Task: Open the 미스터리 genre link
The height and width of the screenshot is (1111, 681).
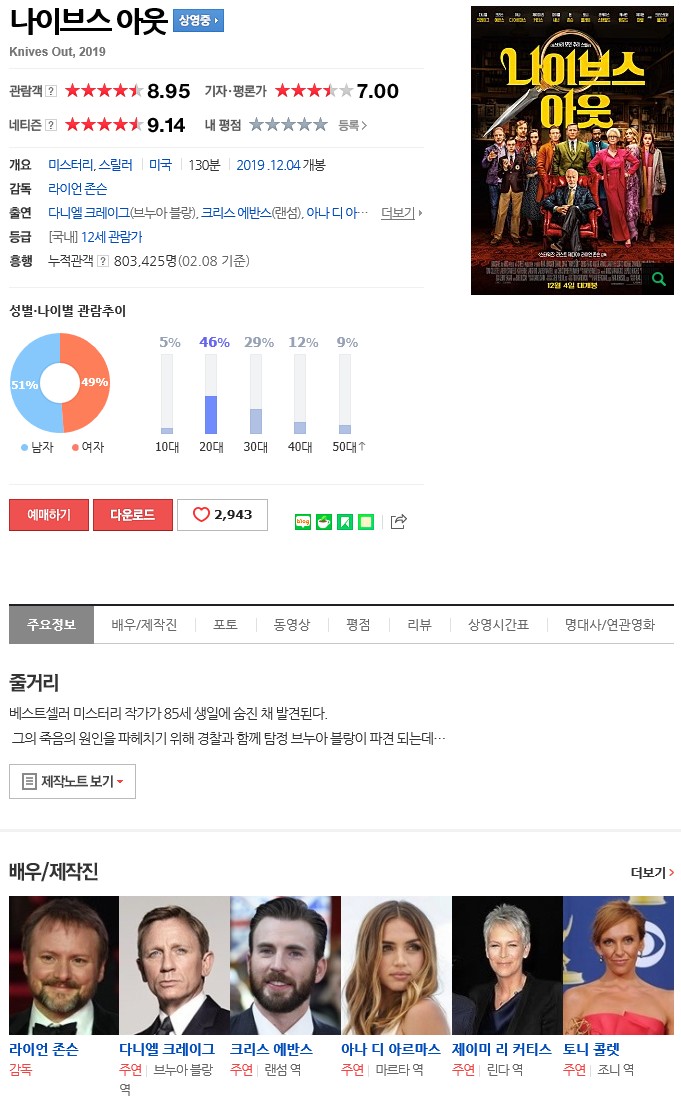Action: (69, 165)
